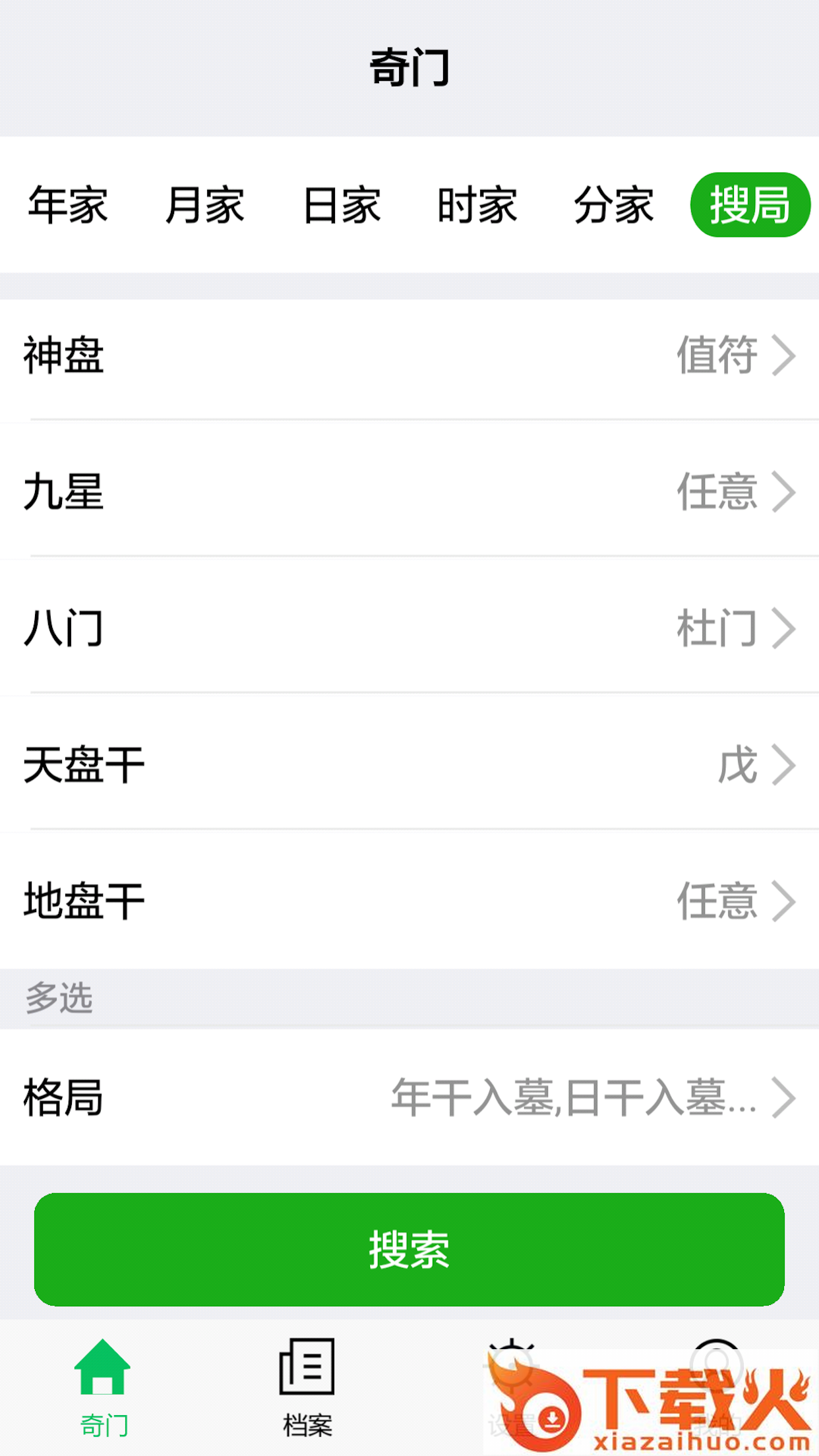Change the 八门 selection from 杜门
819x1456 pixels.
(409, 628)
